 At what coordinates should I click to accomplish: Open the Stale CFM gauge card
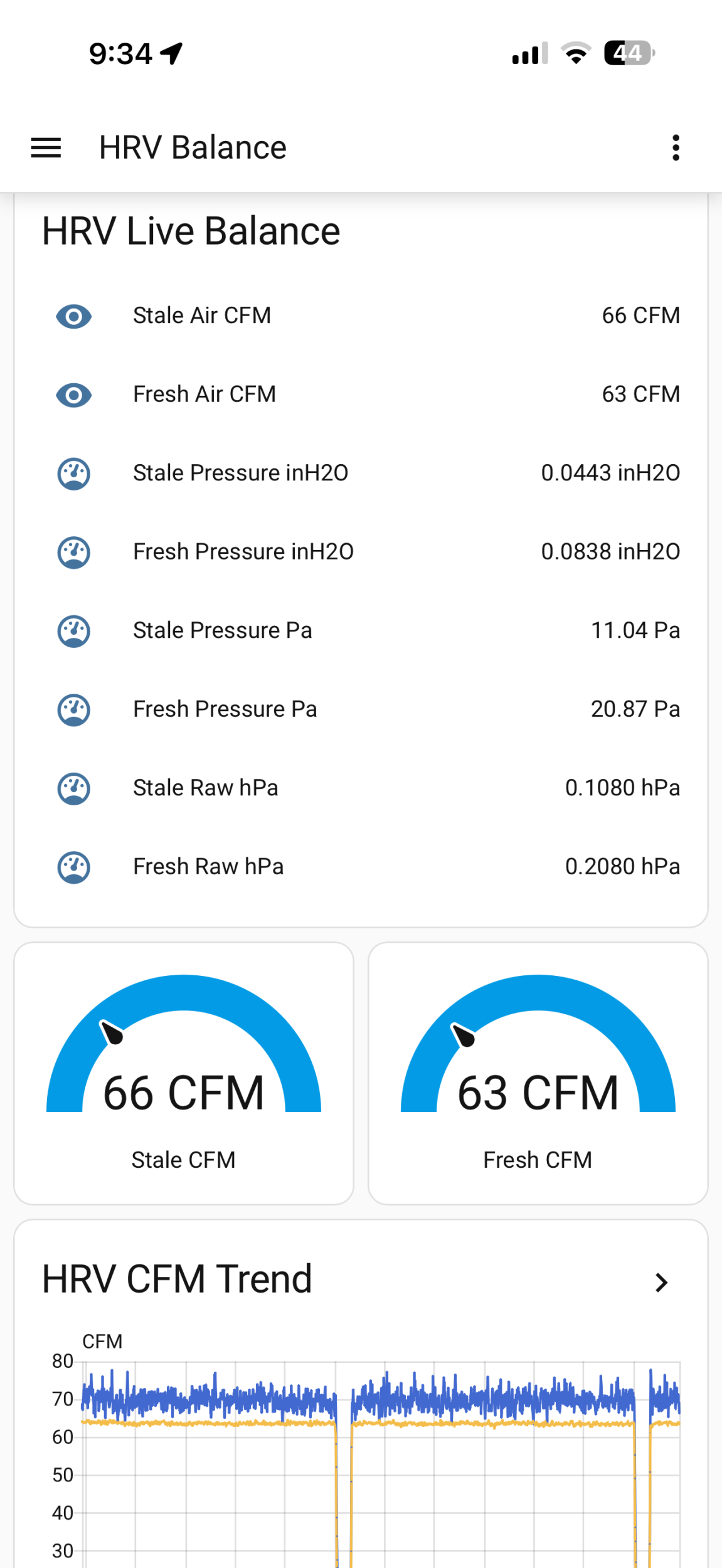point(184,1073)
